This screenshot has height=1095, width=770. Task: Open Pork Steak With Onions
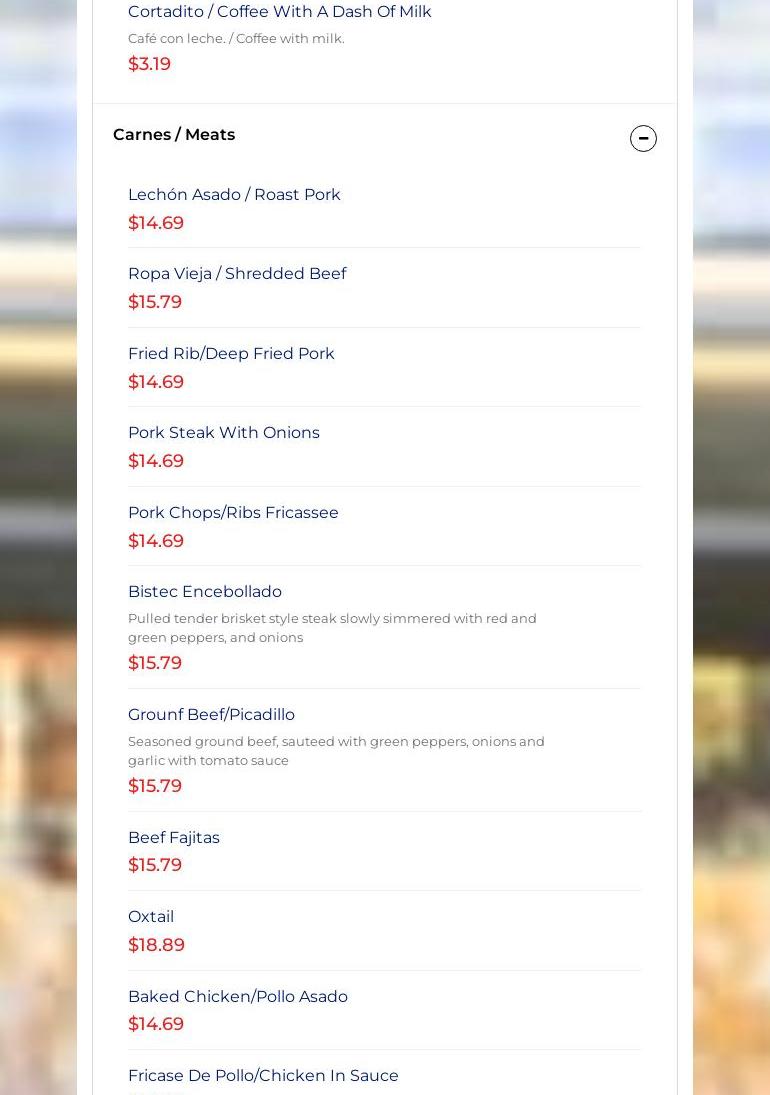pyautogui.click(x=224, y=433)
